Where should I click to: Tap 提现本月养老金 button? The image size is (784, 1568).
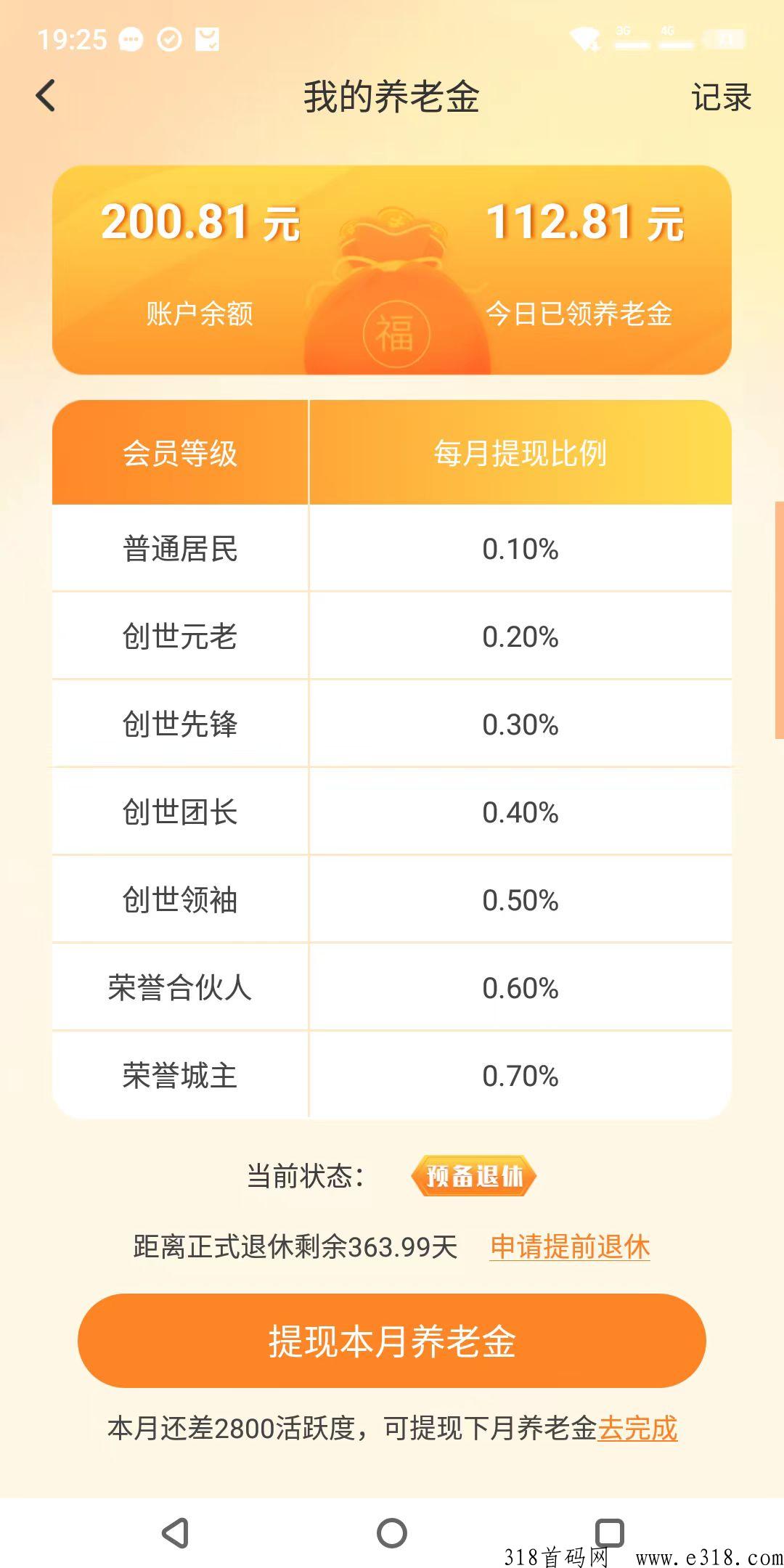[392, 1341]
